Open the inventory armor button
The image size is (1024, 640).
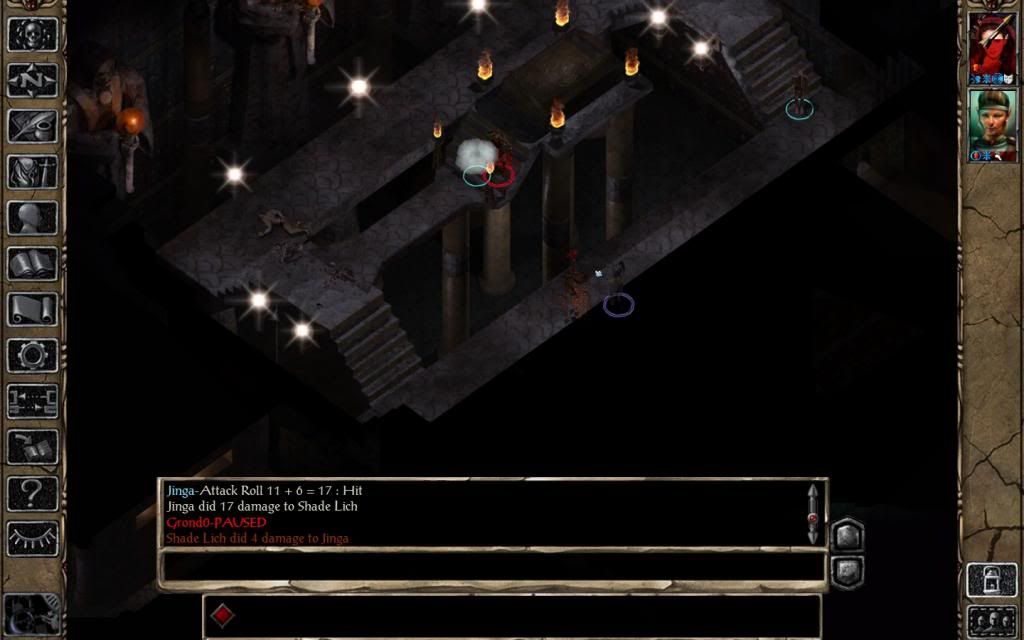tap(32, 172)
